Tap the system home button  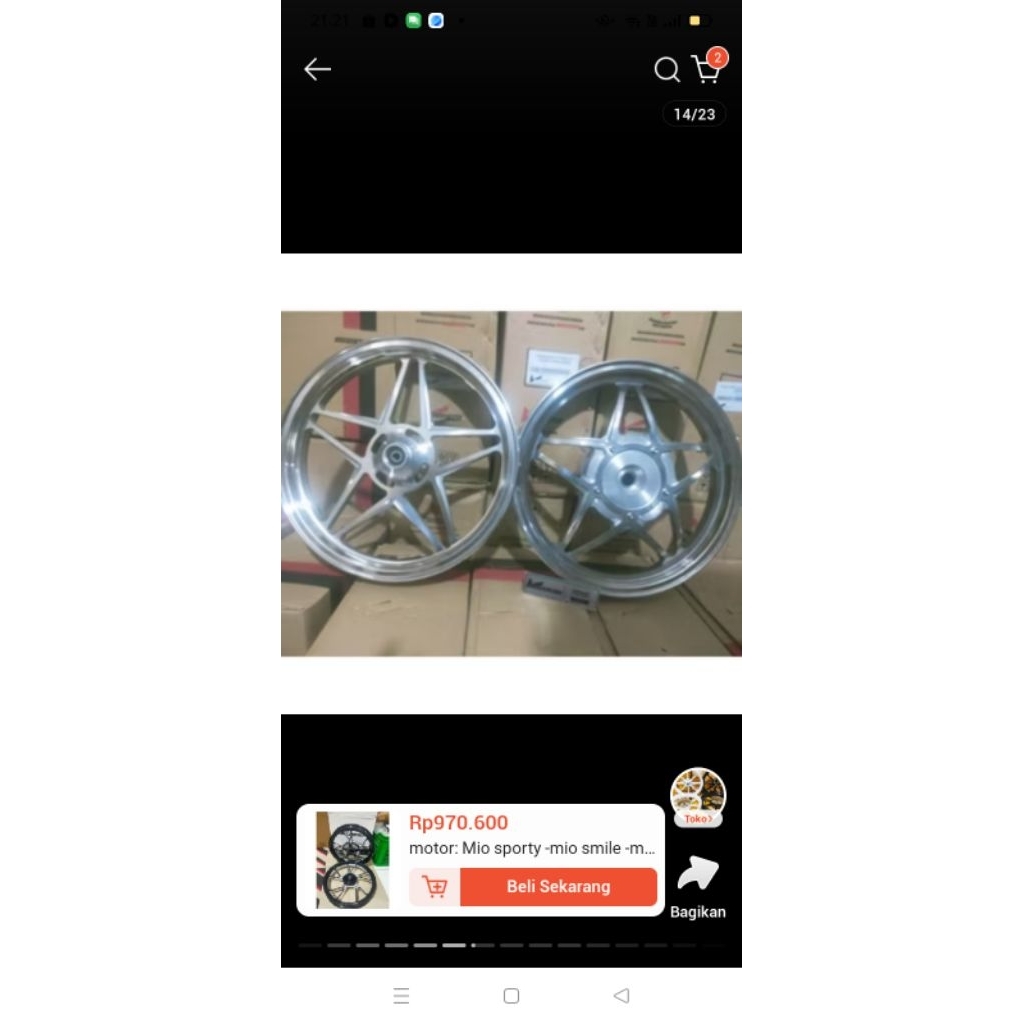(x=511, y=996)
